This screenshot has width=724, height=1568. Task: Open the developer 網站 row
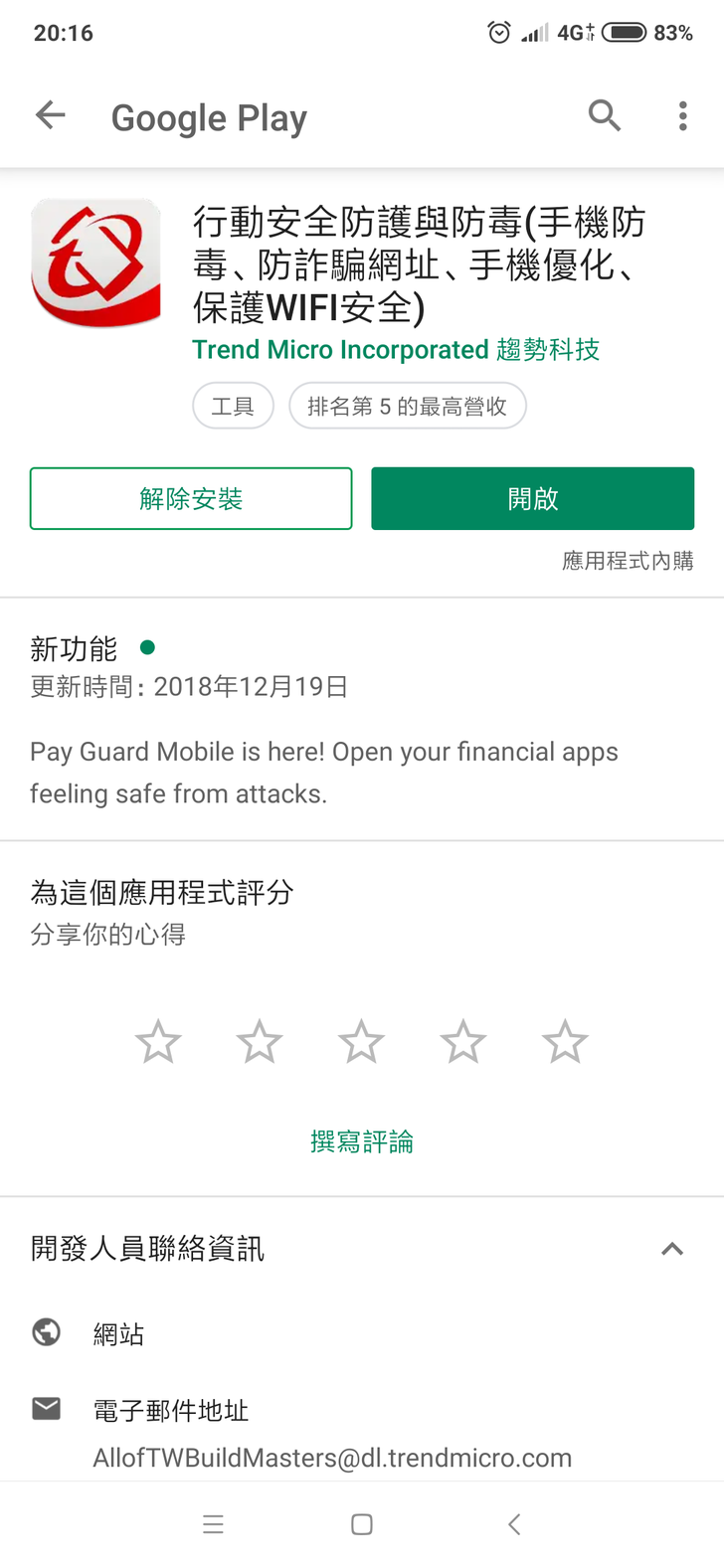click(x=118, y=1333)
